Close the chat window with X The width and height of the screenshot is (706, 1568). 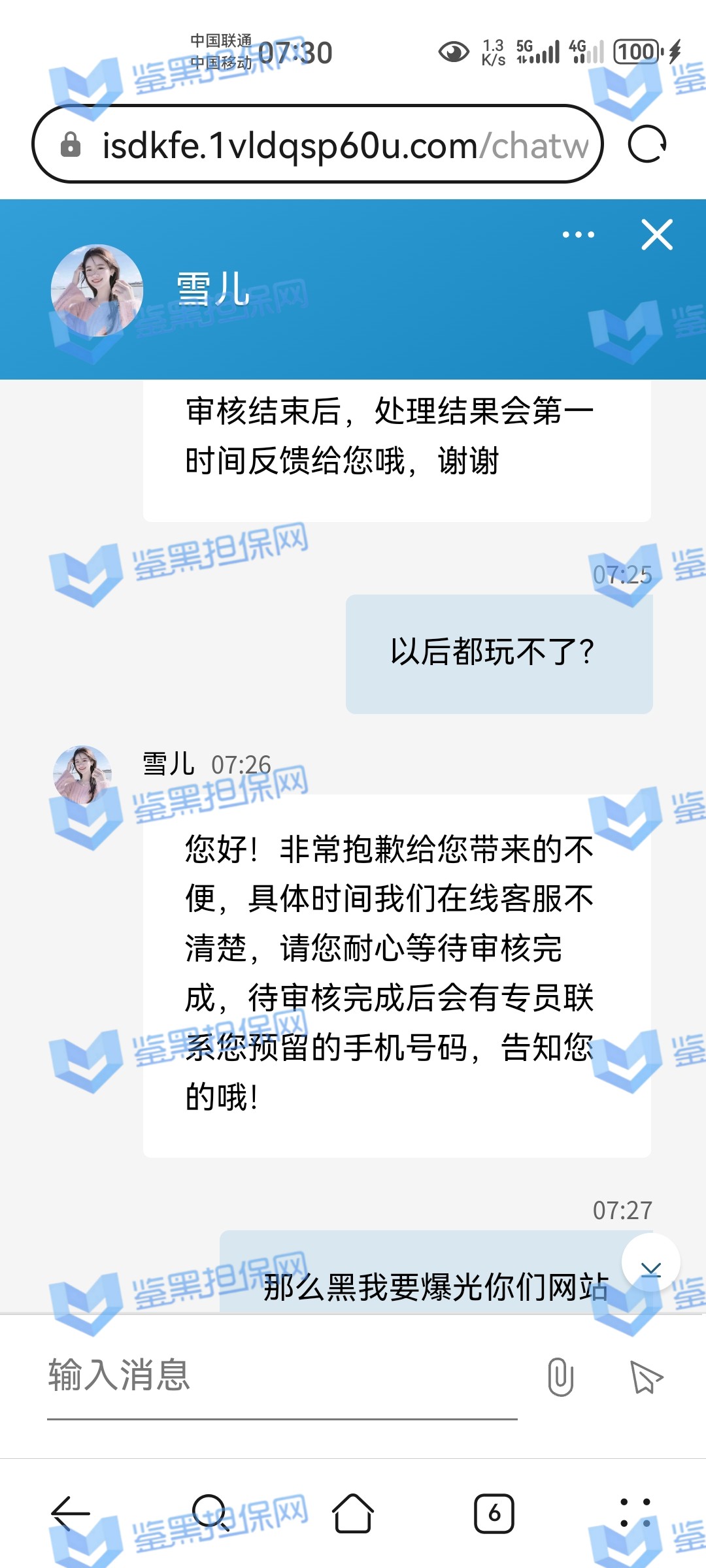[x=657, y=235]
